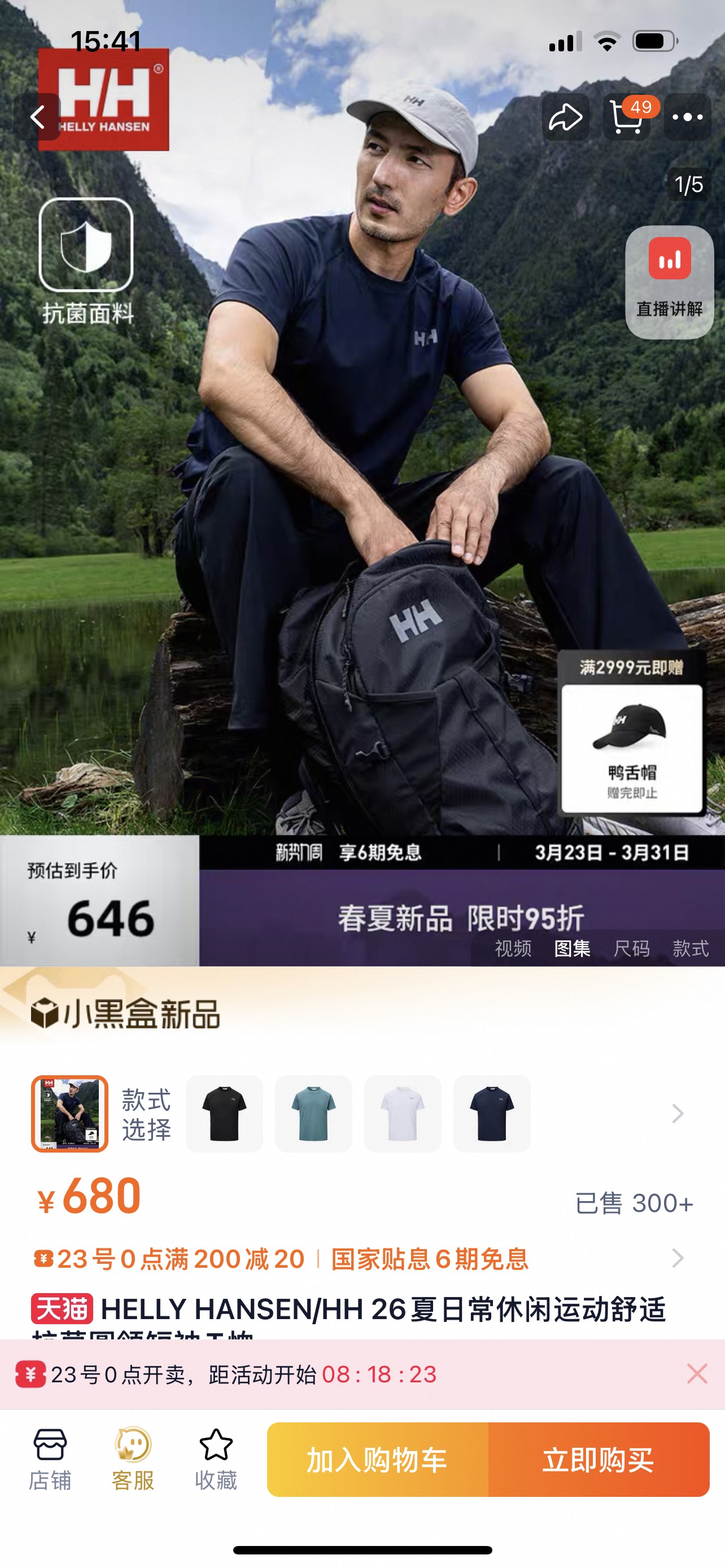
Task: Open the shopping cart with 49 items
Action: [626, 117]
